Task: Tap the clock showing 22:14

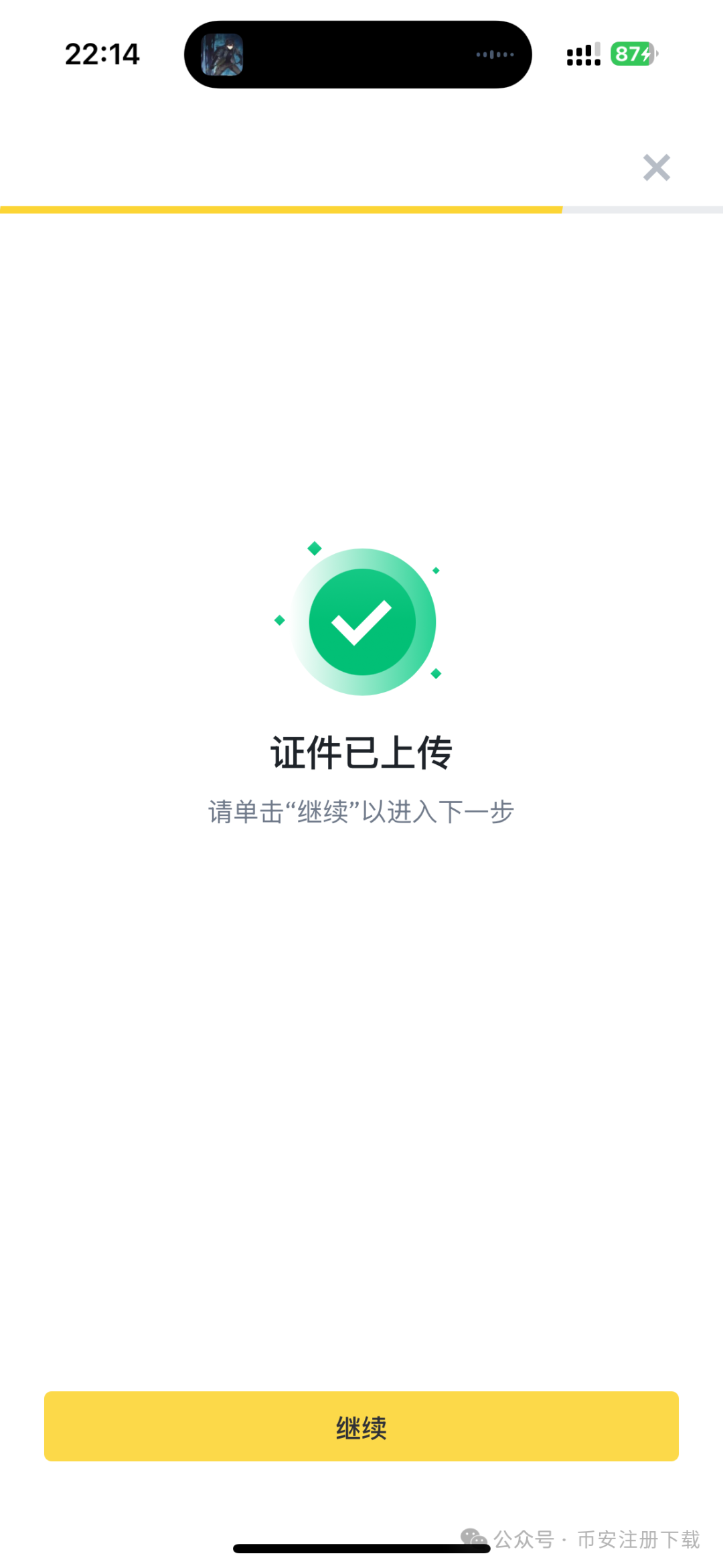Action: [102, 54]
